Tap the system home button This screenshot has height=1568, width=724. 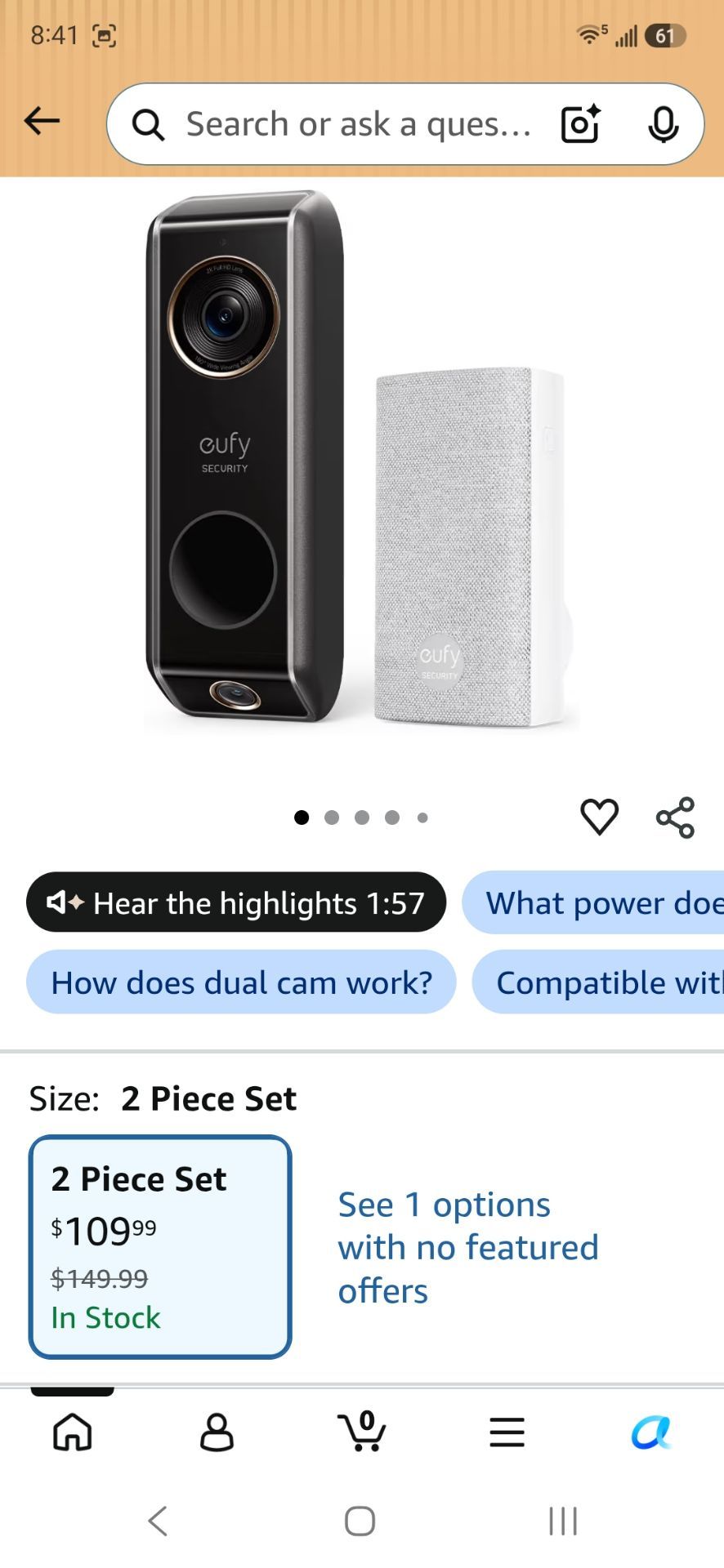pos(360,1521)
